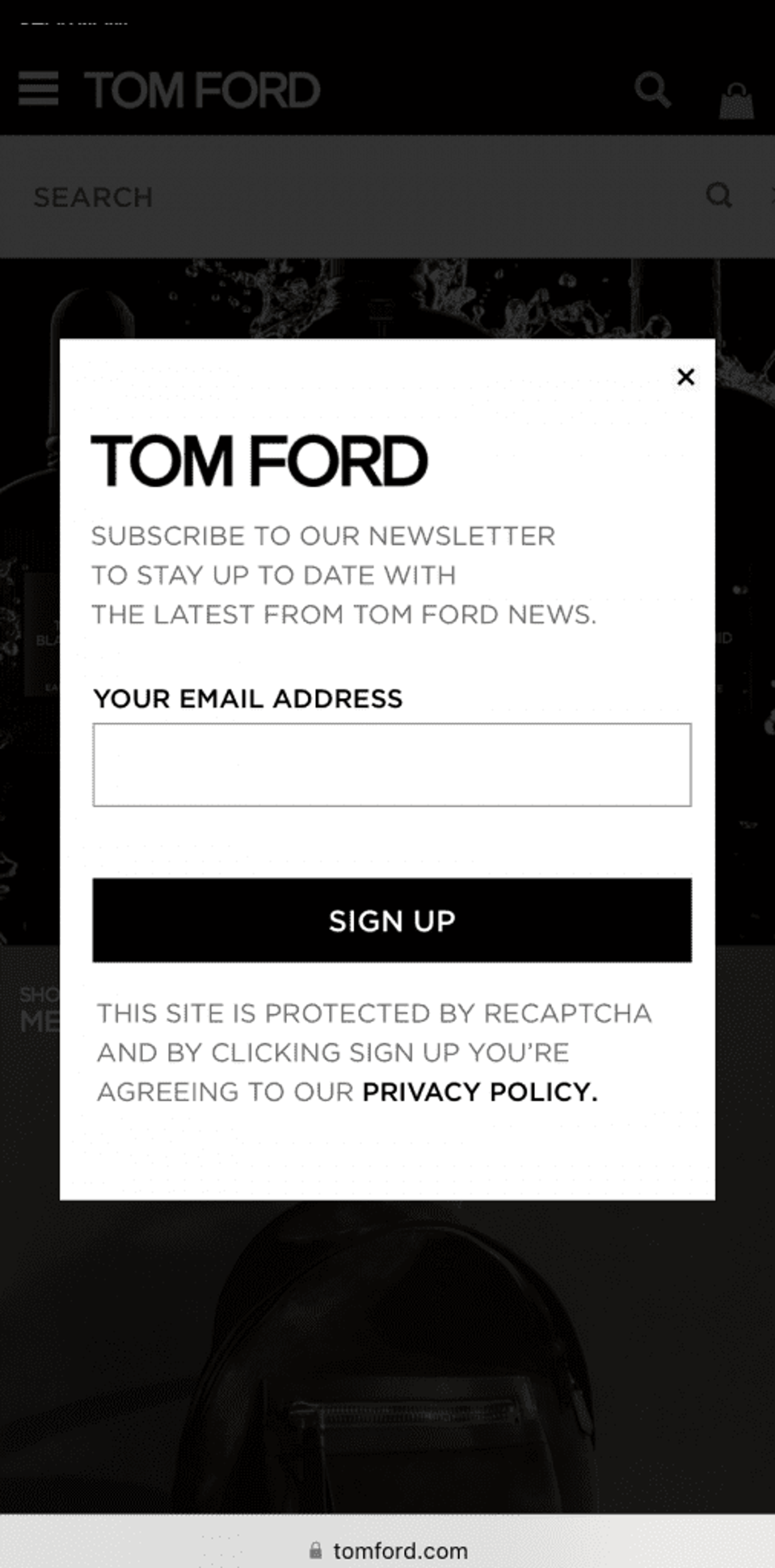Open the Privacy Policy link
Screen dimensions: 775x1568
pyautogui.click(x=480, y=1092)
